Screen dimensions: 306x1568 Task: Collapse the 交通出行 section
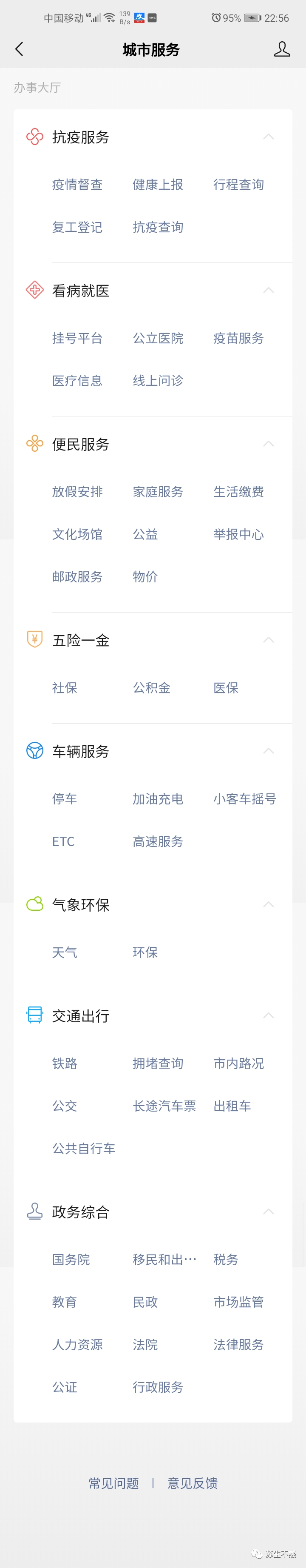coord(268,1015)
